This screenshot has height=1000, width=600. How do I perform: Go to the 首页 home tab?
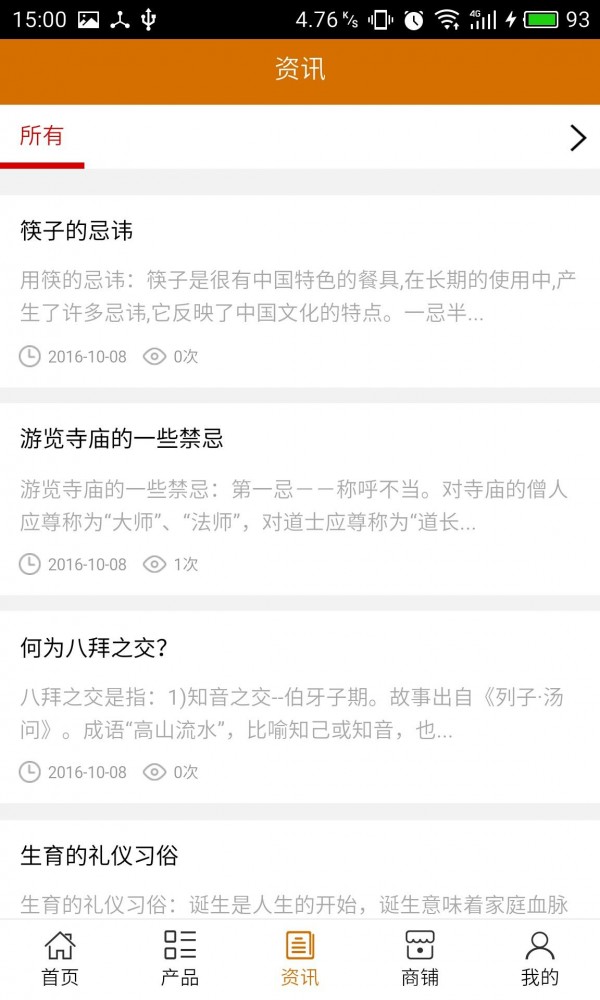(60, 958)
